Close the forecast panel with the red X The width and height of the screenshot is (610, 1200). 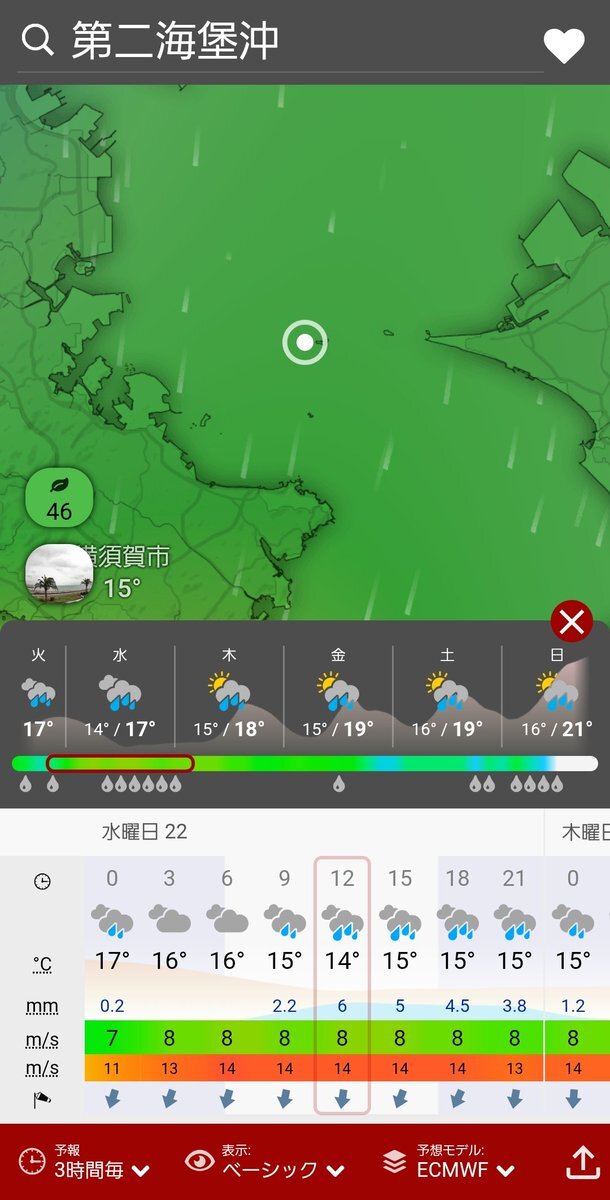click(x=571, y=622)
